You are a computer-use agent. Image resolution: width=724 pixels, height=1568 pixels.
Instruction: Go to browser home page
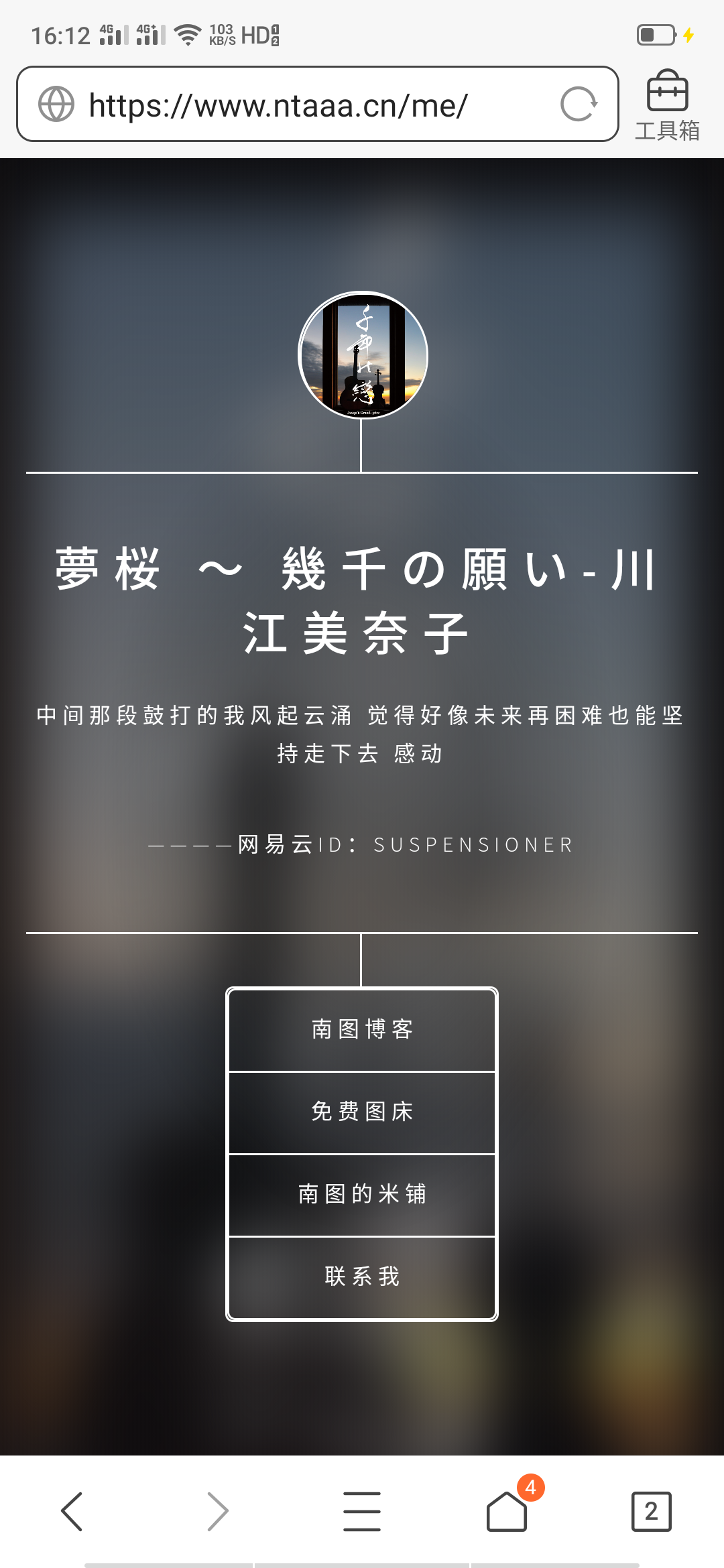pos(507,1512)
